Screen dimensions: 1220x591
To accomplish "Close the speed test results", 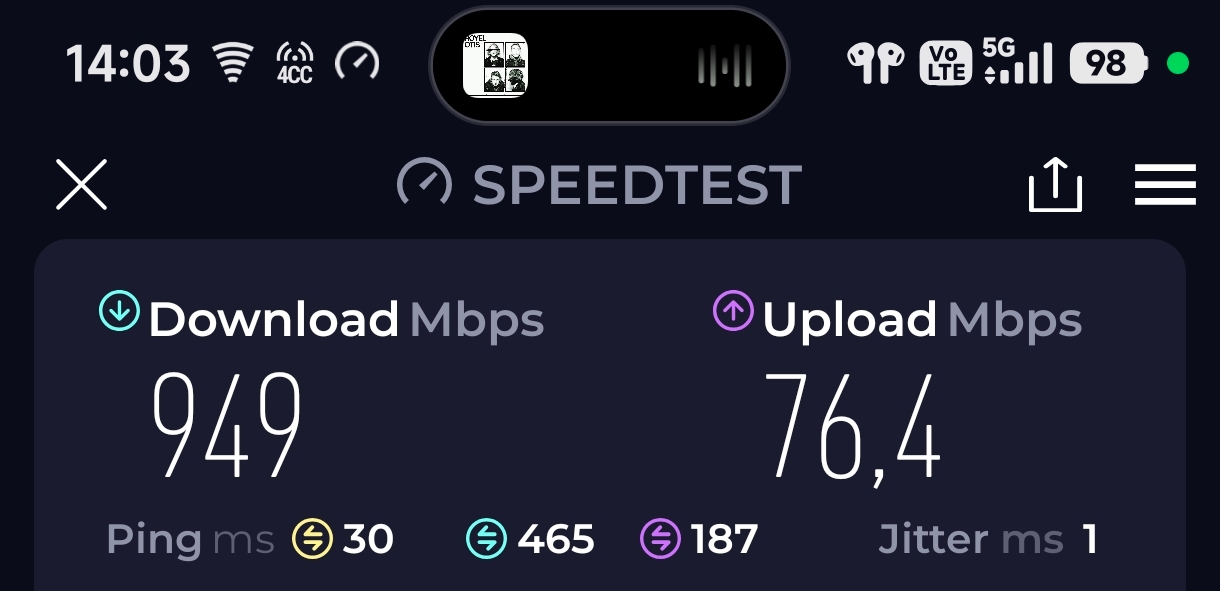I will pyautogui.click(x=81, y=185).
